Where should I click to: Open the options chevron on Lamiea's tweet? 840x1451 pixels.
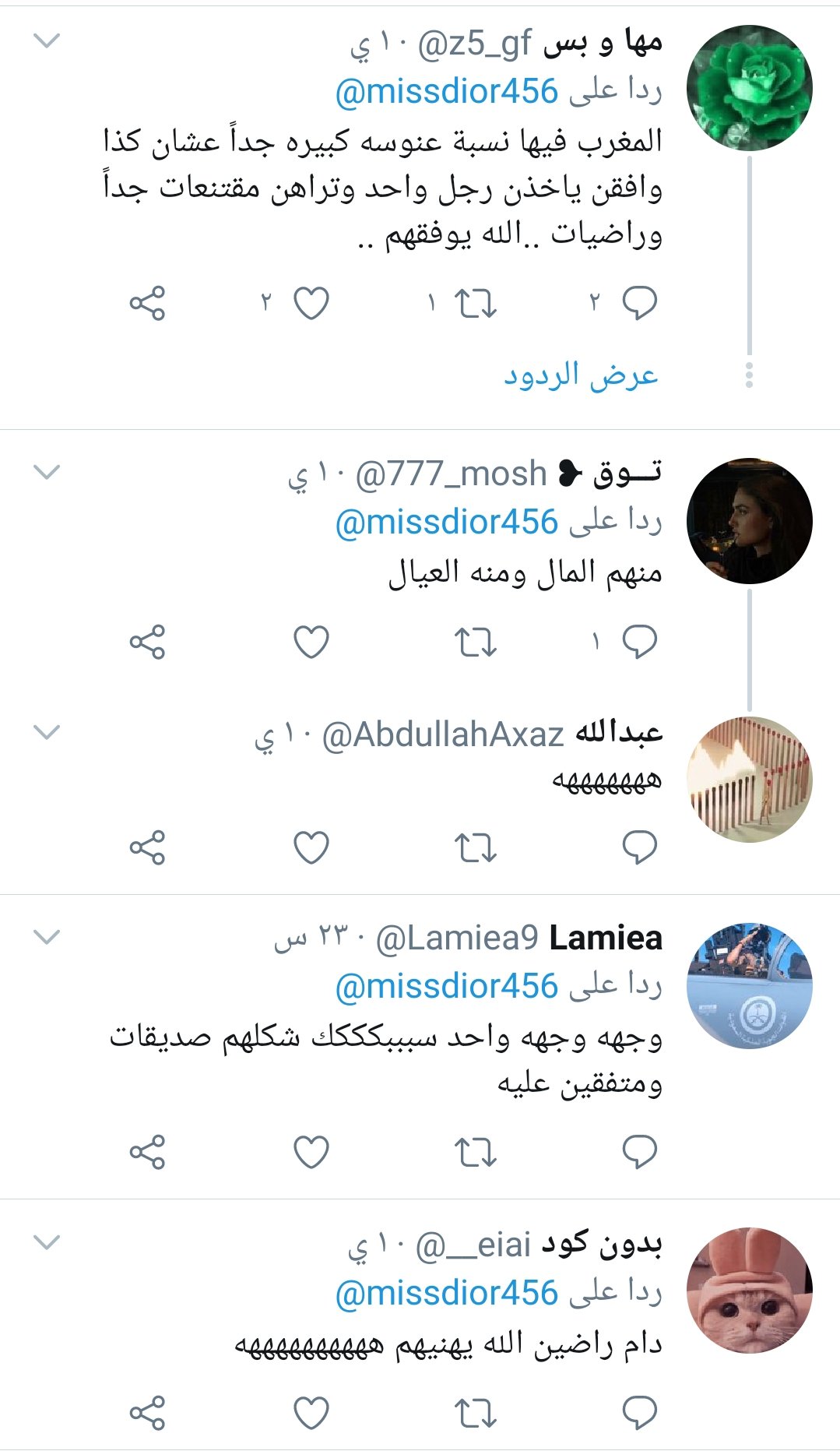[47, 937]
